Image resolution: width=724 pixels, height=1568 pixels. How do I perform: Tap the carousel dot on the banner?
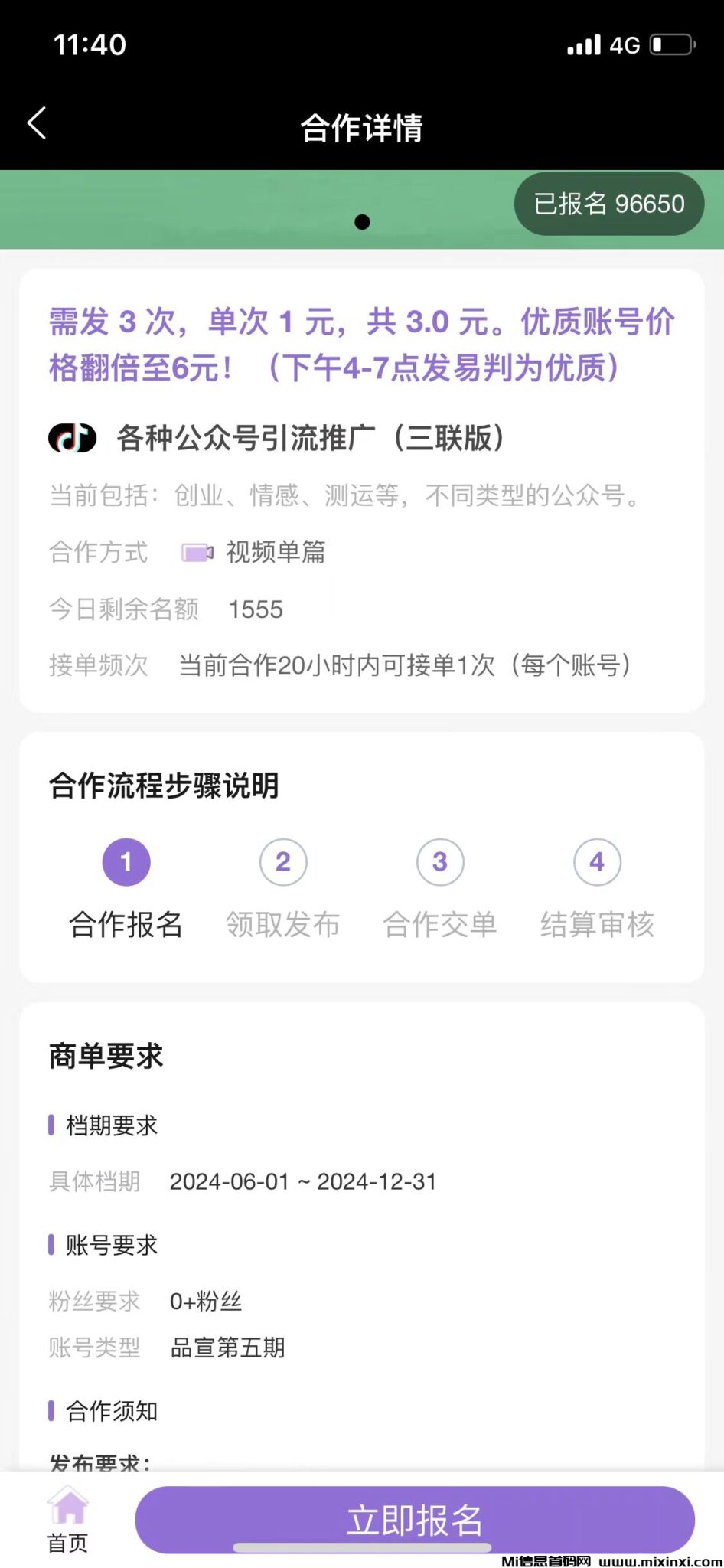click(361, 223)
